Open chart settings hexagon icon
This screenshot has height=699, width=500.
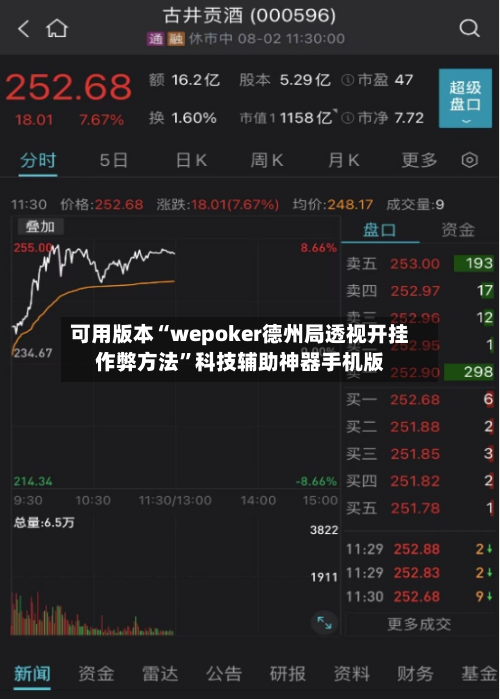[x=470, y=160]
